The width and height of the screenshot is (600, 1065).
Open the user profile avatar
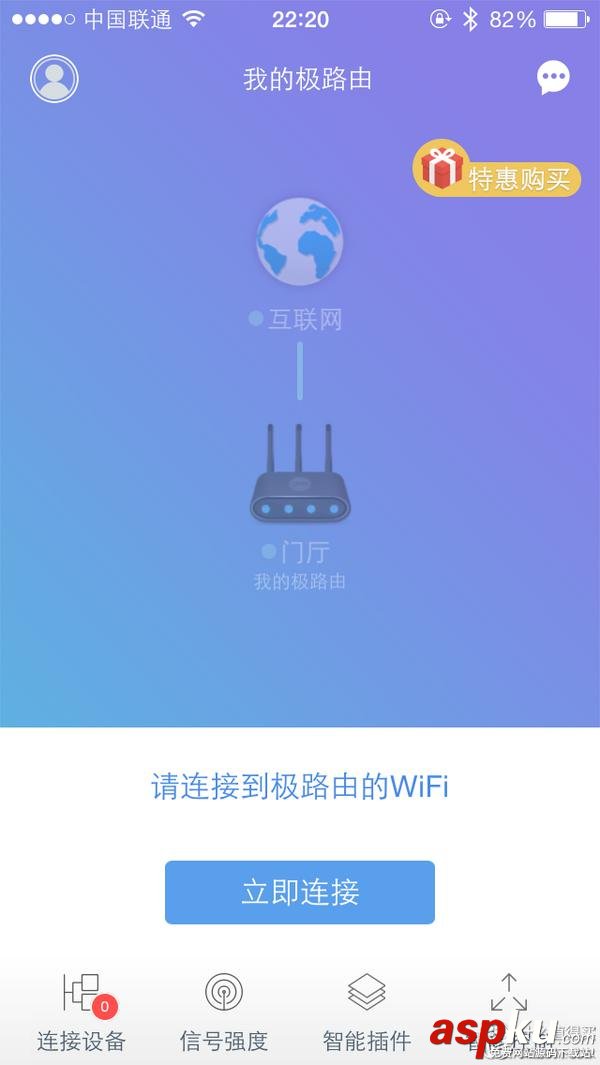tap(54, 78)
